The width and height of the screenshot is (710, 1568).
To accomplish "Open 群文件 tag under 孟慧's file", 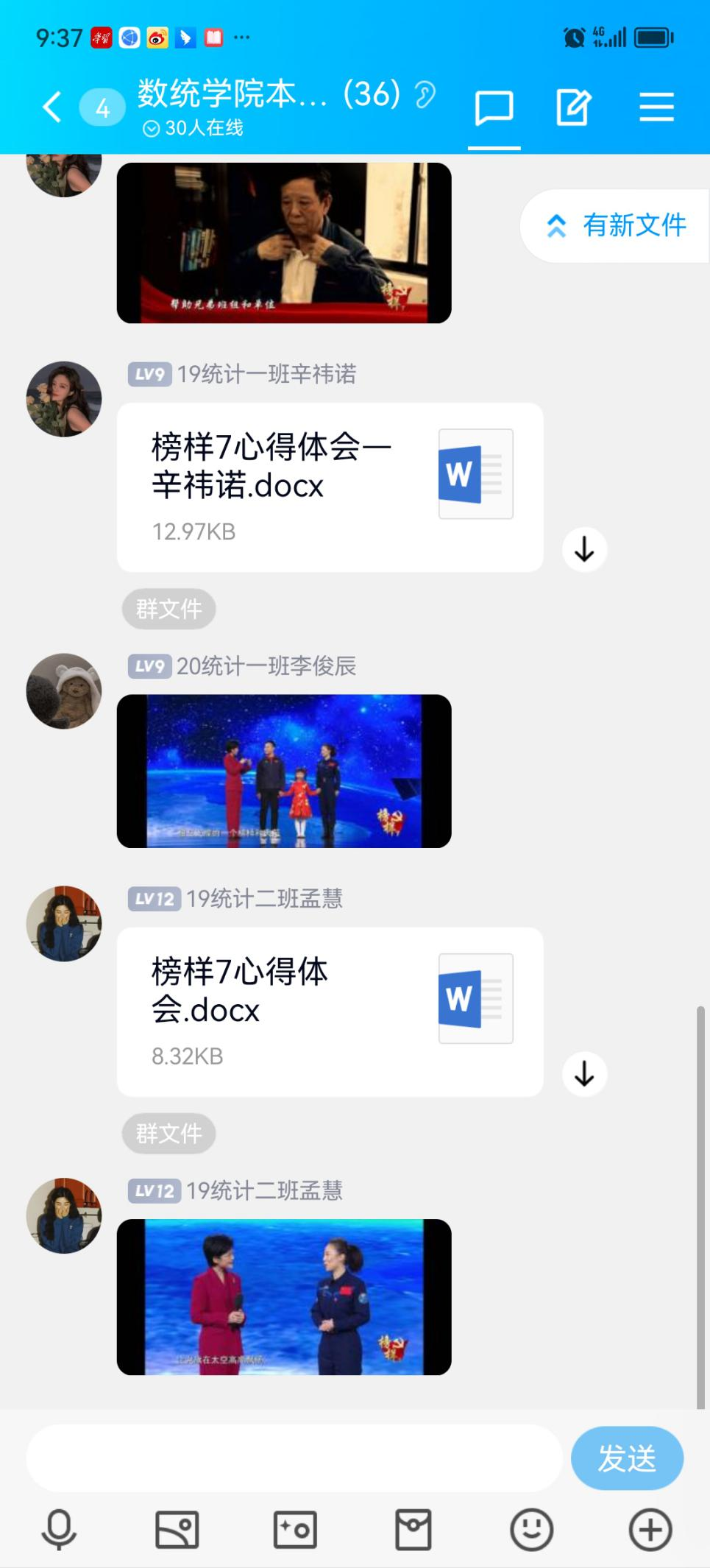I will point(168,1133).
